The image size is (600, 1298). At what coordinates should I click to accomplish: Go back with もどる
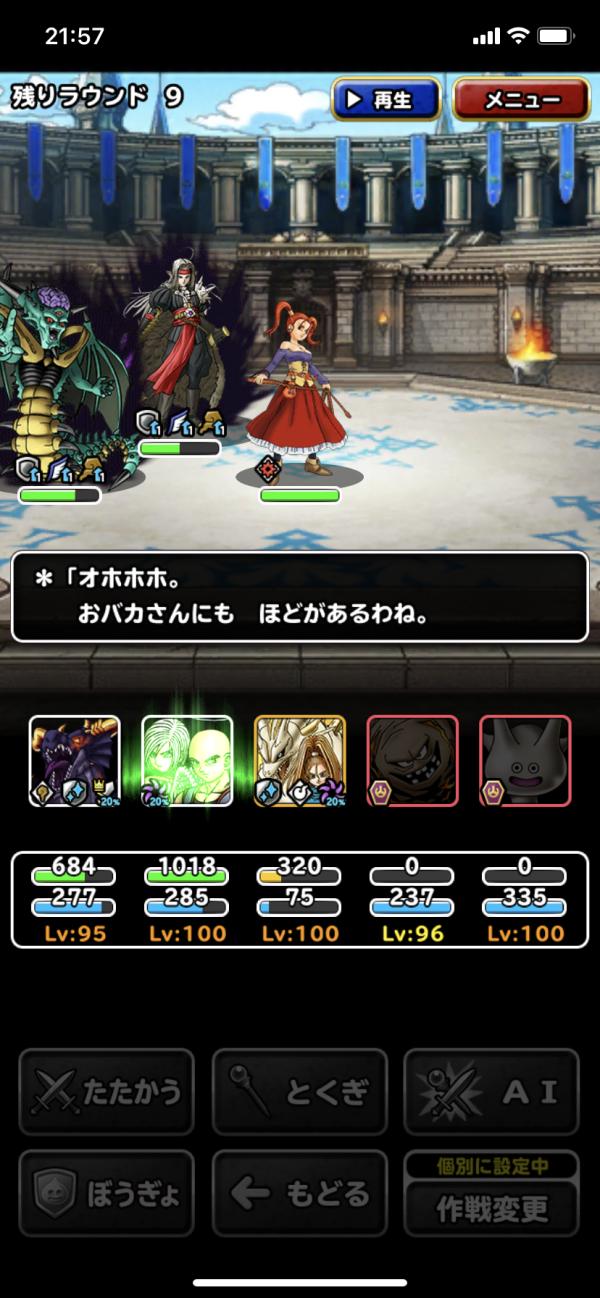[299, 1193]
